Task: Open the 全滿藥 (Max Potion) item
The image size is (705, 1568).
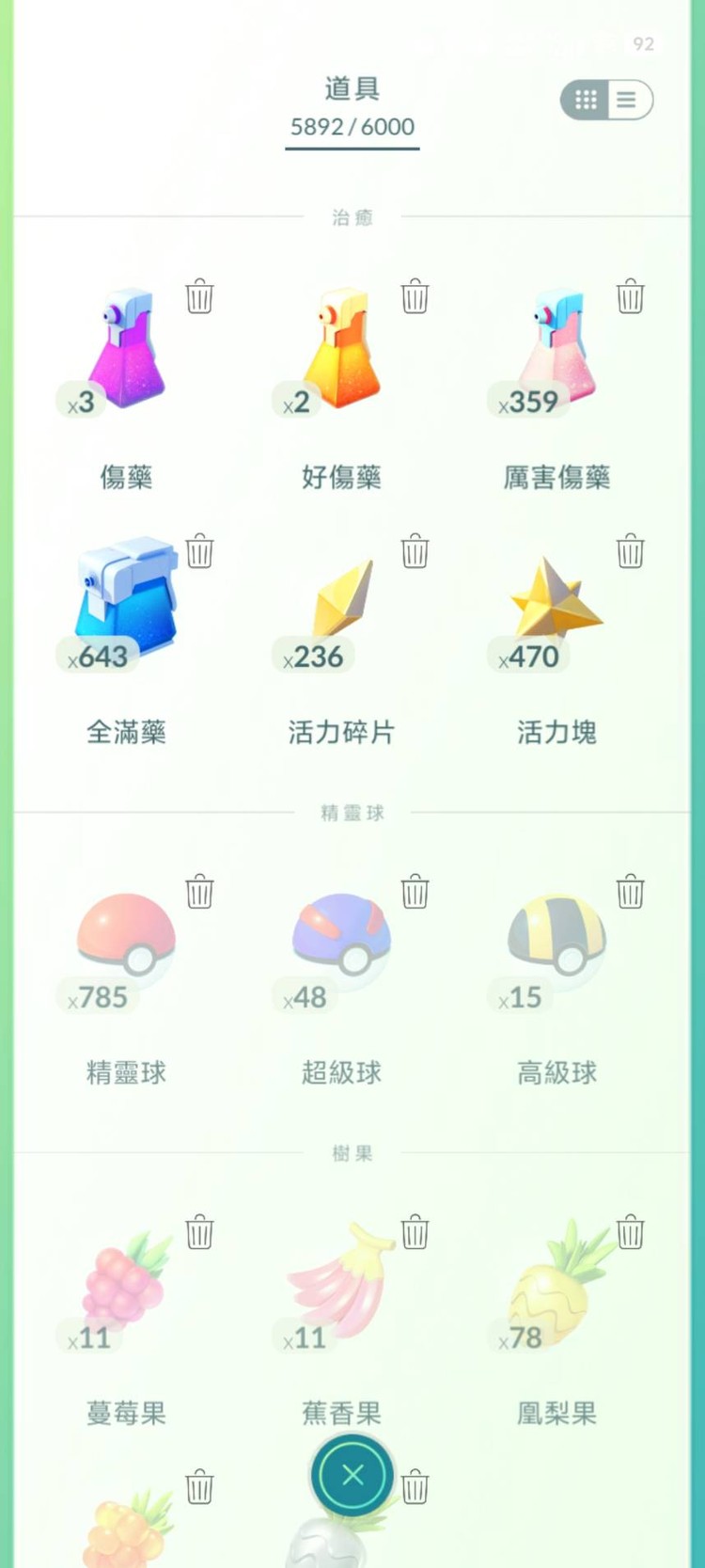Action: click(126, 607)
